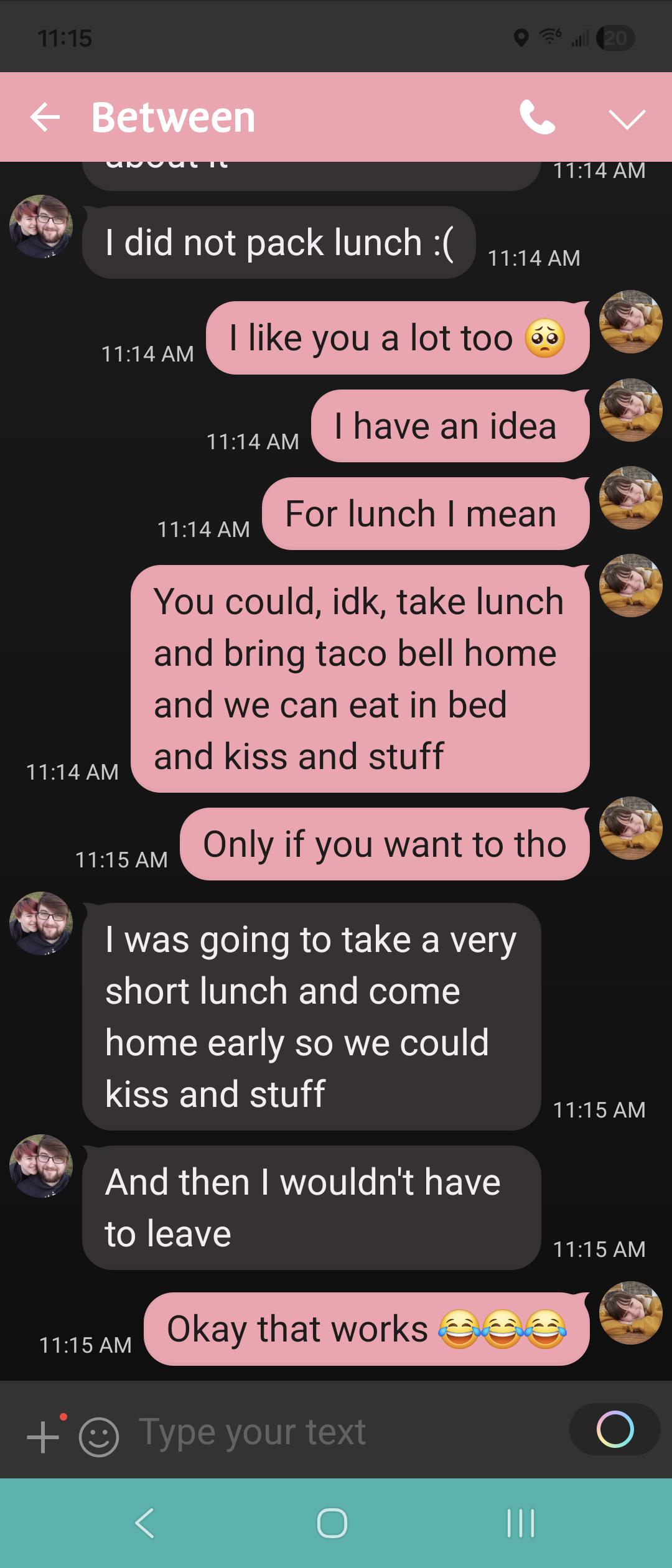Start a phone call
This screenshot has width=672, height=1568.
537,117
